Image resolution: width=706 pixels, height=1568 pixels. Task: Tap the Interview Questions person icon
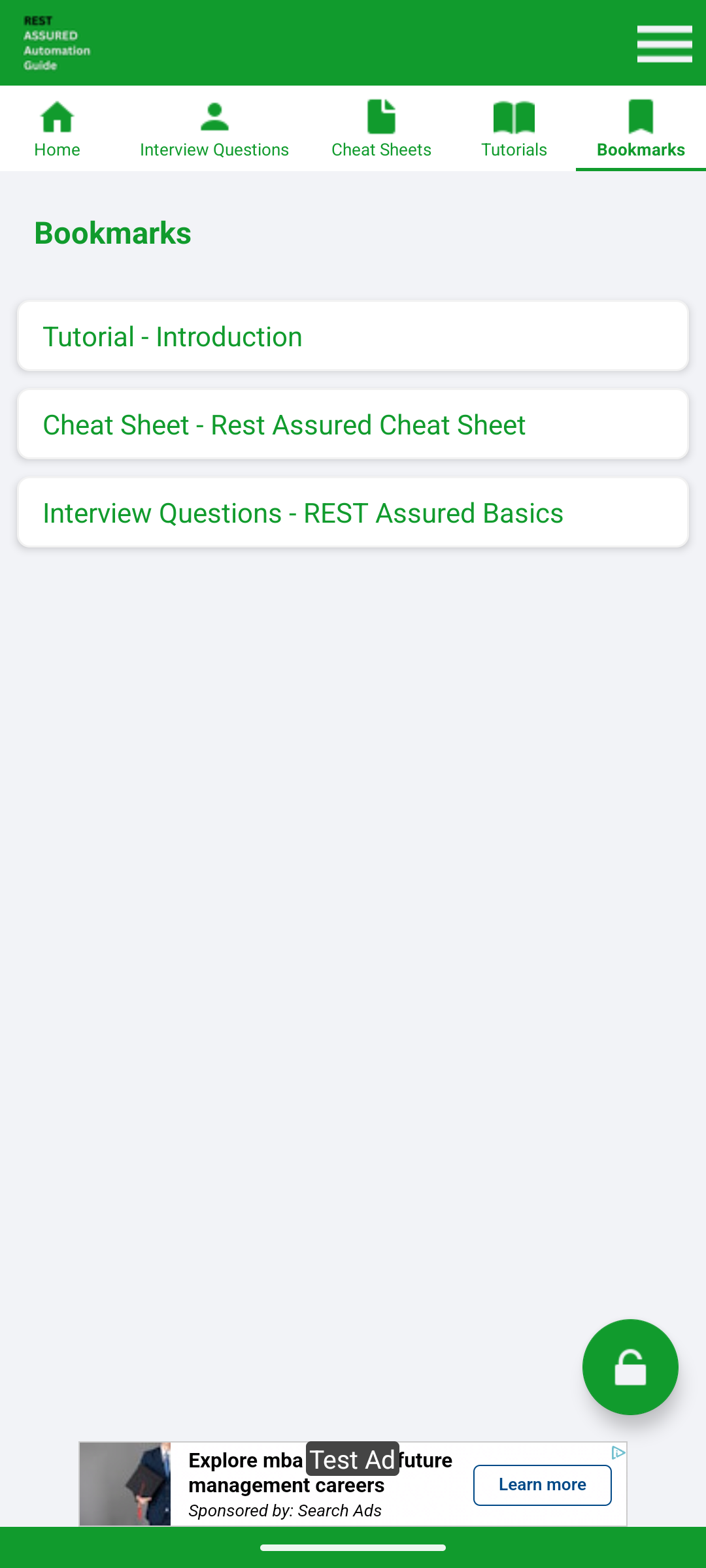(214, 116)
